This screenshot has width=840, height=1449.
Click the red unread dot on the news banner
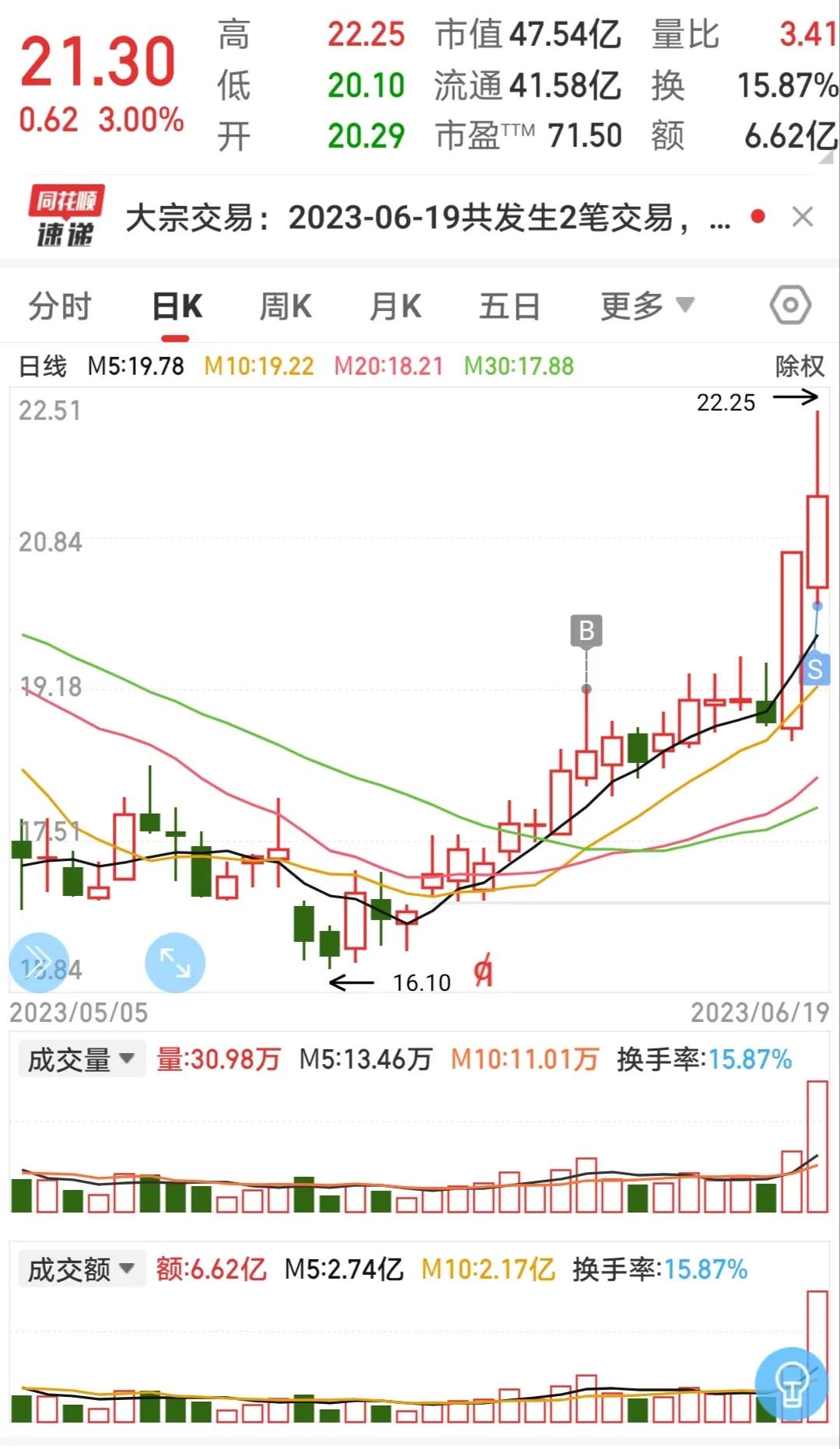point(754,219)
